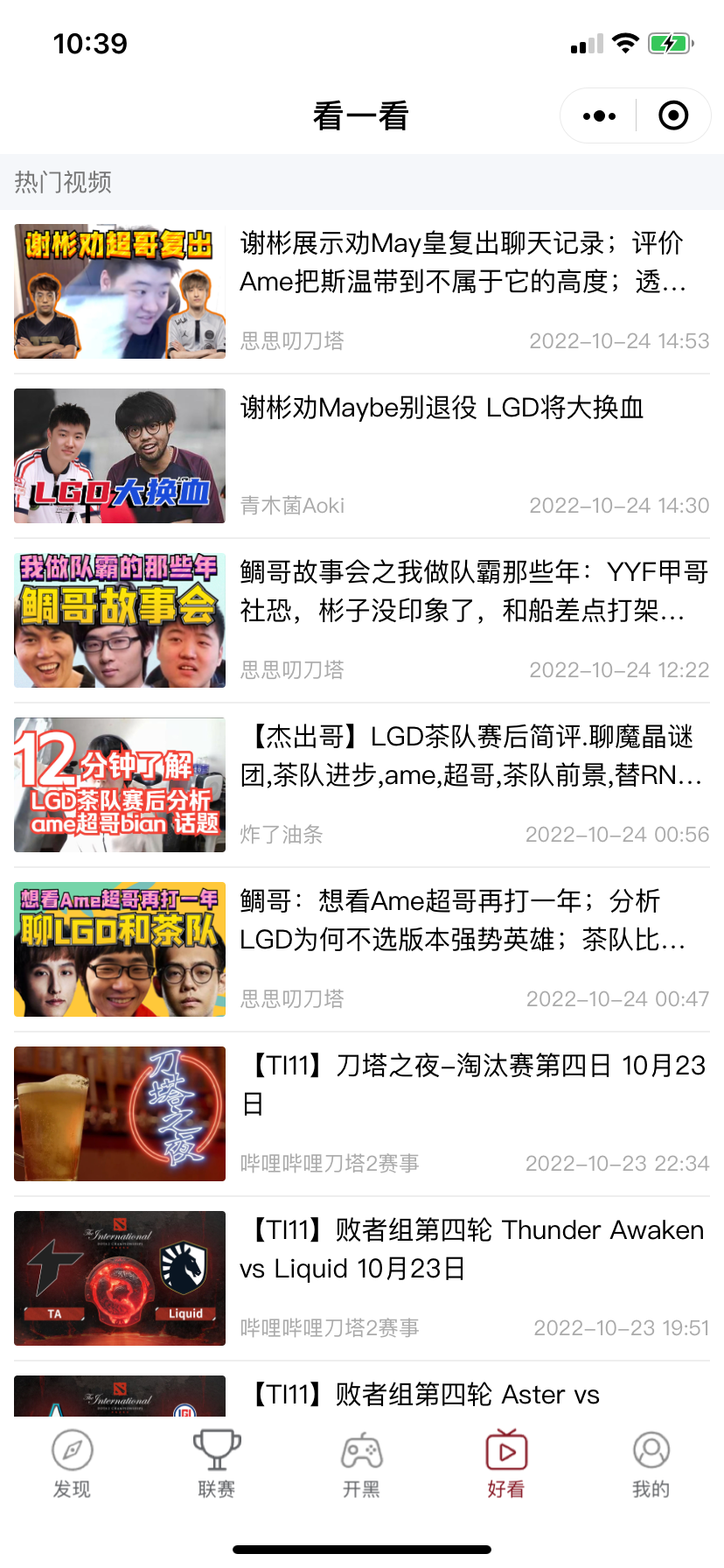The image size is (724, 1568).
Task: Open 【TI11】败者组第四轮 Aster video
Action: coord(424,1395)
